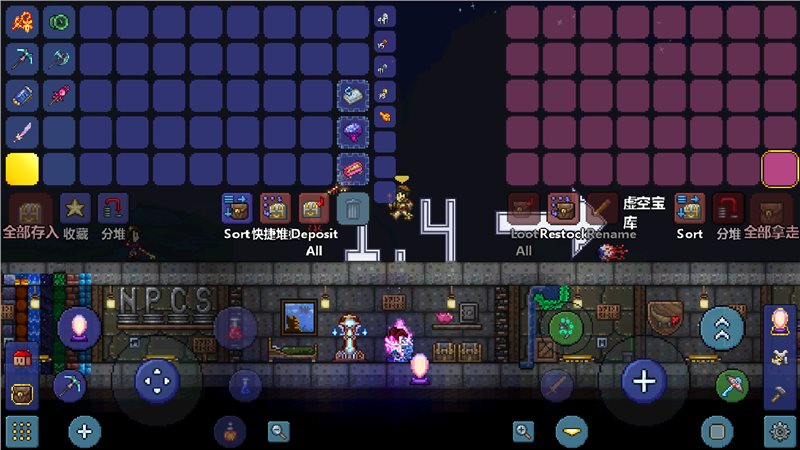800x450 pixels.
Task: Tap the zoom out magnifier
Action: (x=279, y=431)
